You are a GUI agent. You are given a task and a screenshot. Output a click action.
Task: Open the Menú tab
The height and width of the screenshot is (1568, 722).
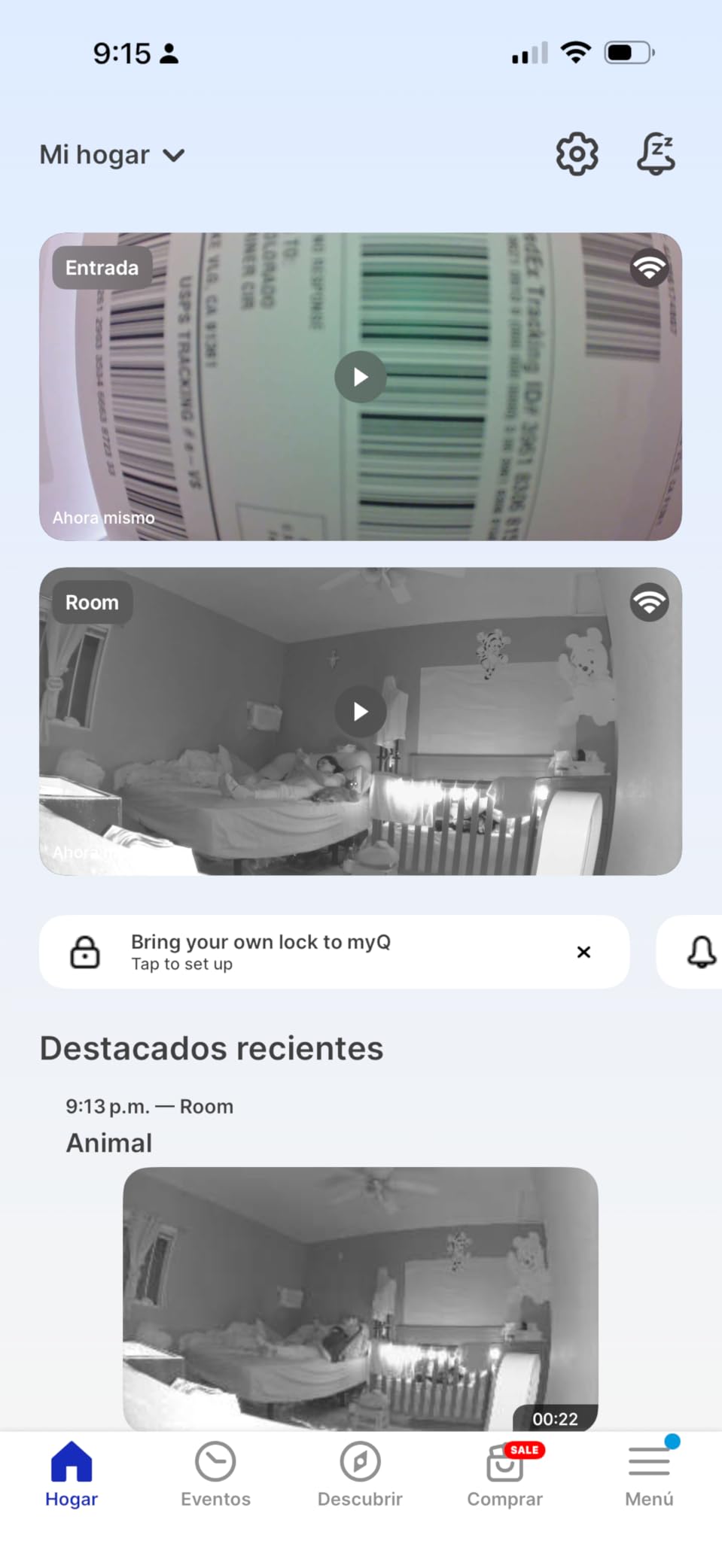tap(649, 1475)
